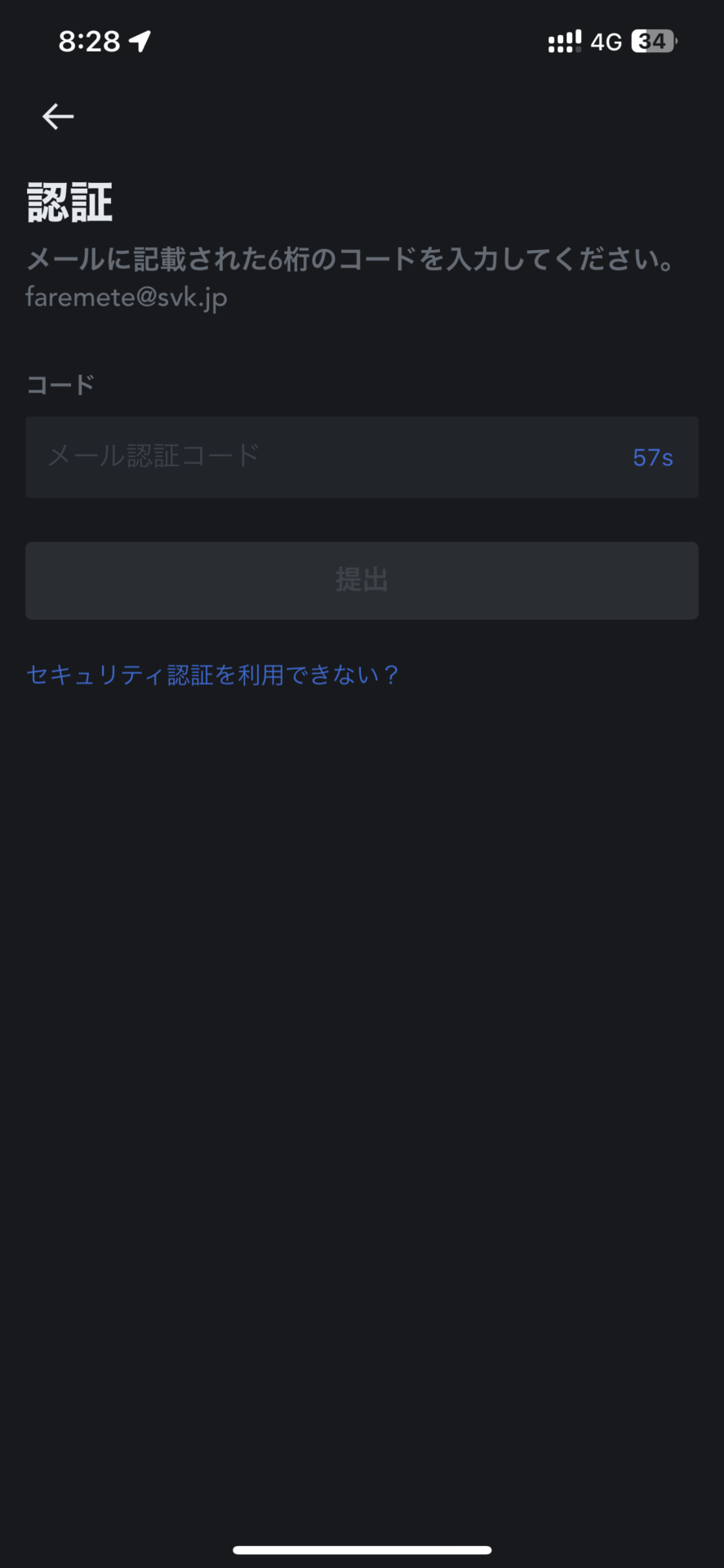This screenshot has height=1568, width=724.
Task: Go back using the arrow icon
Action: (x=58, y=117)
